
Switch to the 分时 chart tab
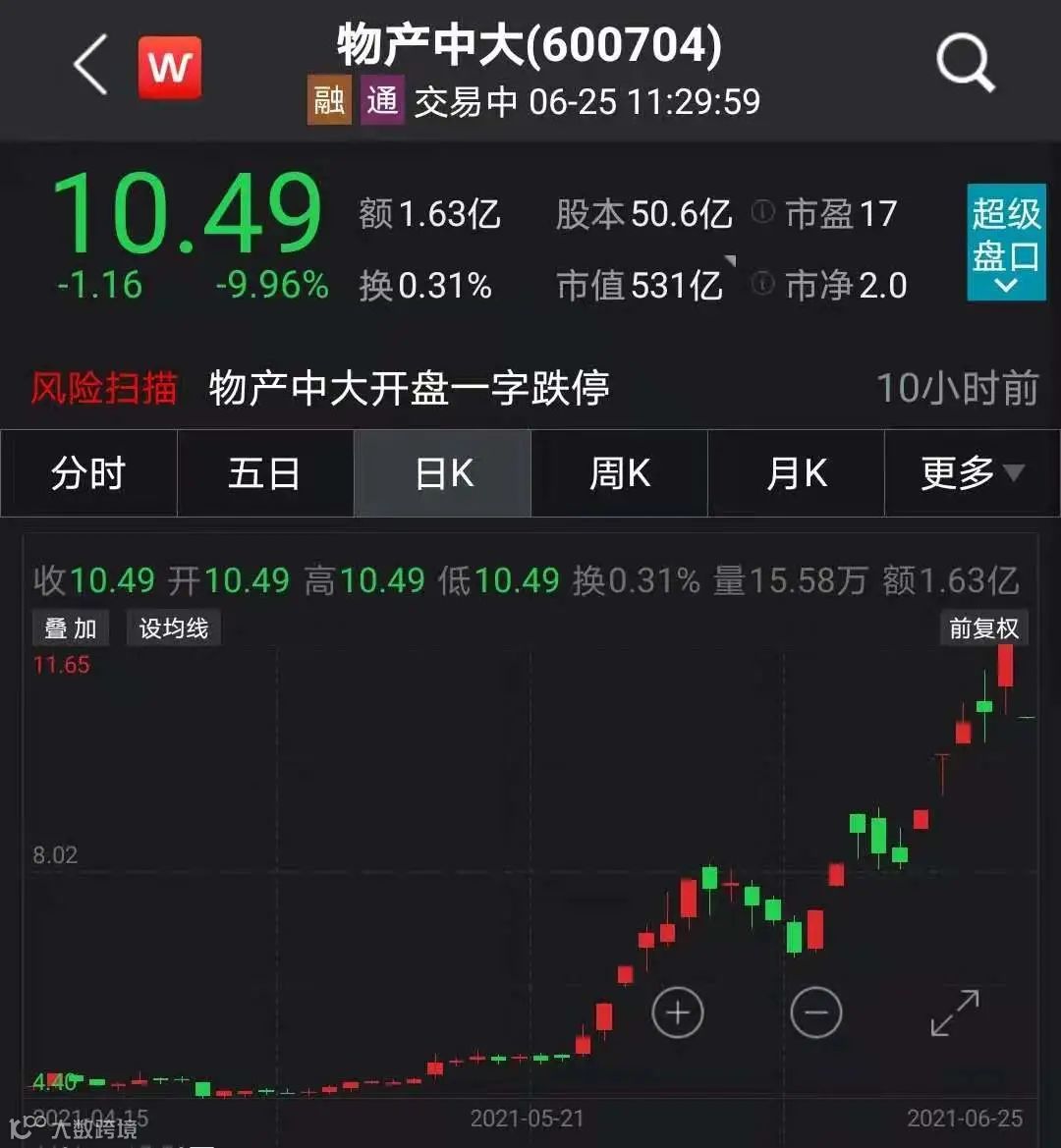point(88,474)
